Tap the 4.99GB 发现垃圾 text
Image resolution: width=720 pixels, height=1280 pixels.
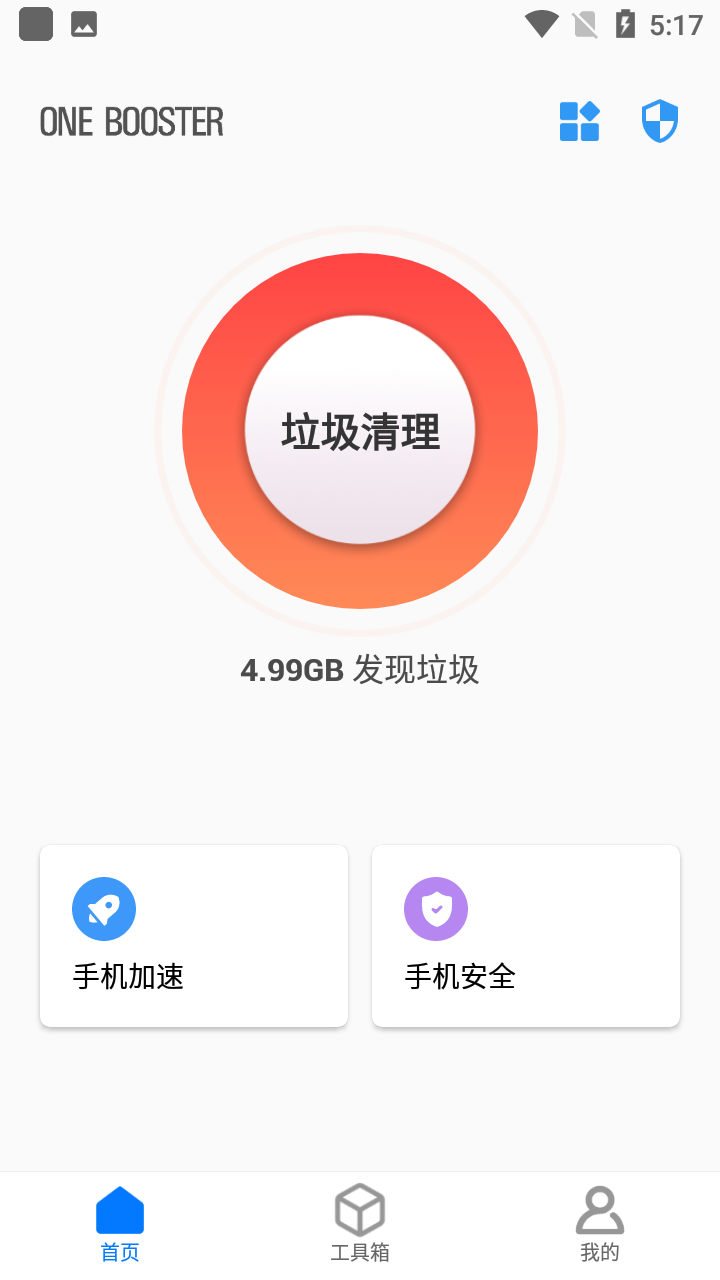click(359, 670)
